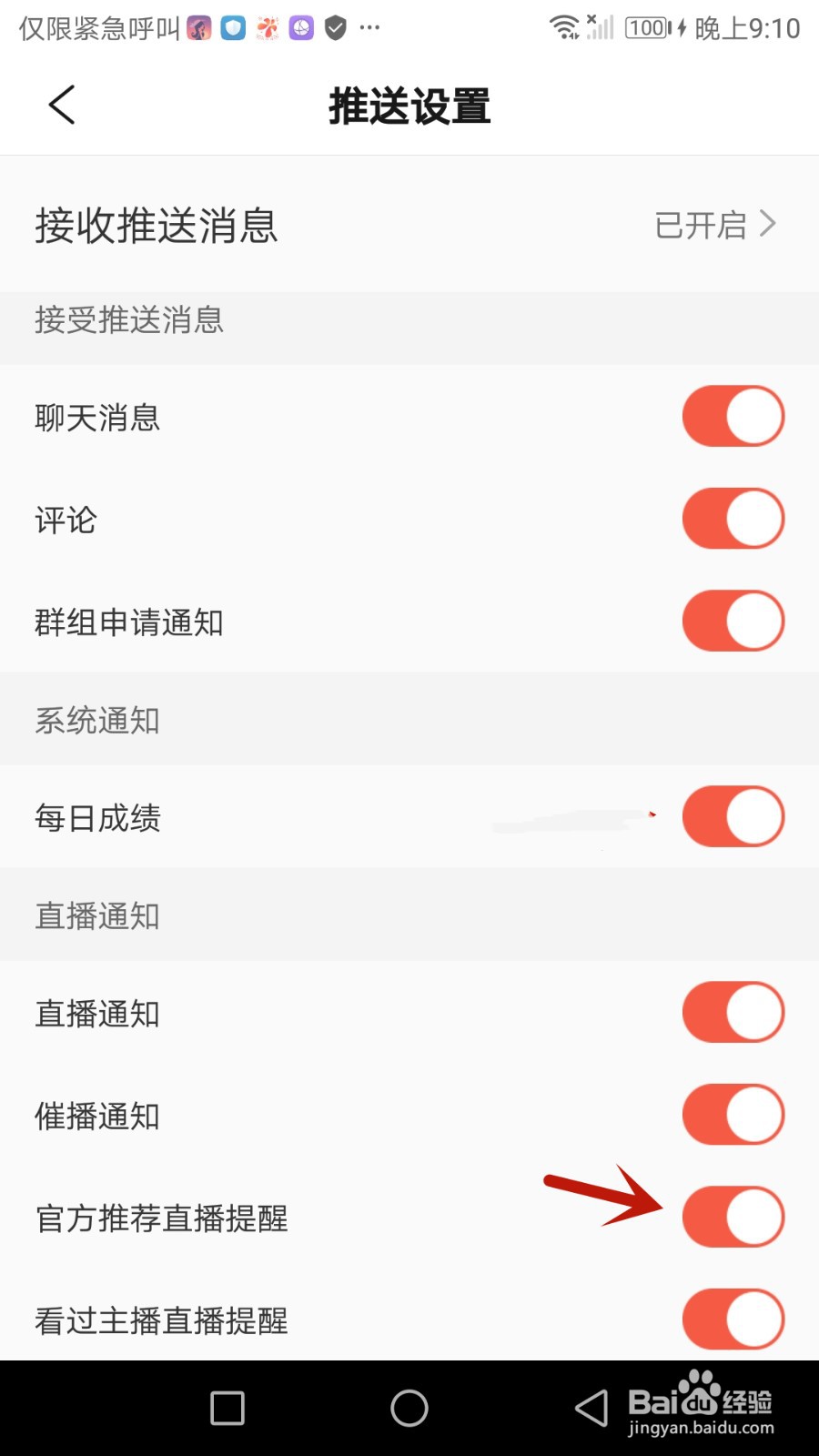This screenshot has height=1456, width=819.
Task: Toggle the 看过主播直播提醒 switch
Action: click(x=733, y=1319)
